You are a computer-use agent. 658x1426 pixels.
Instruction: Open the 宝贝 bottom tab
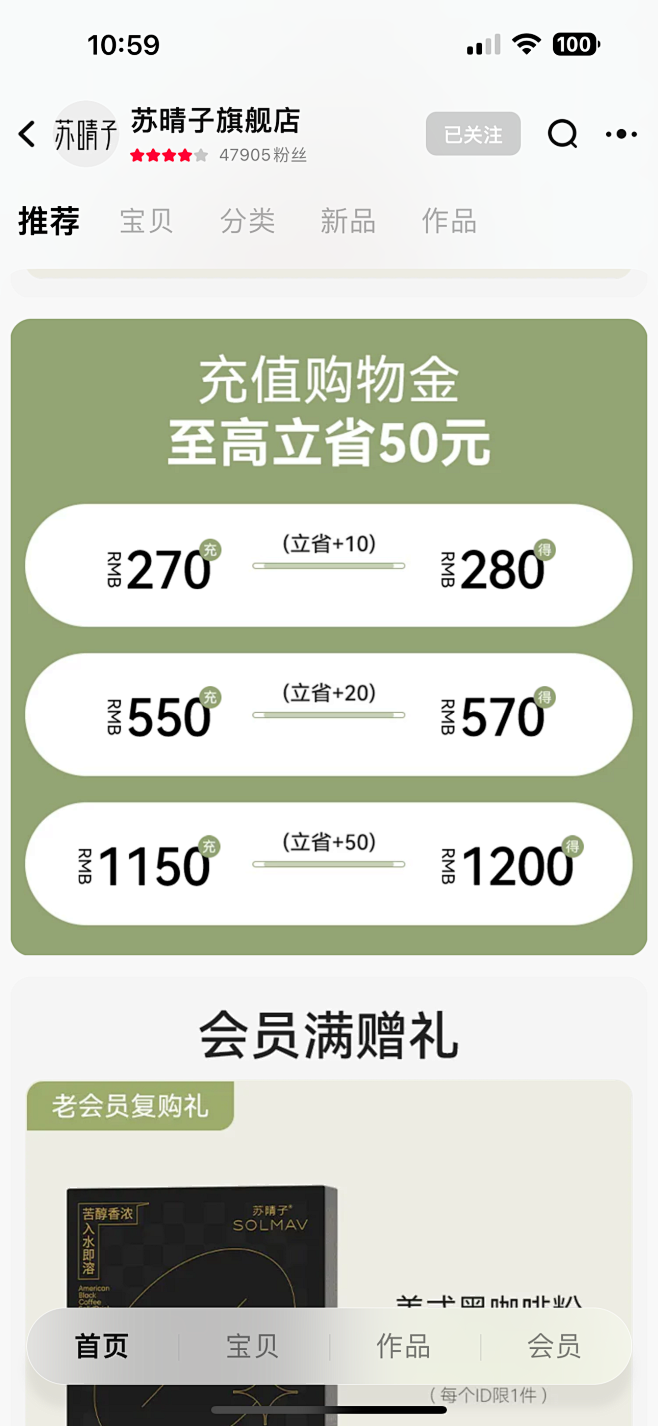pyautogui.click(x=253, y=1346)
